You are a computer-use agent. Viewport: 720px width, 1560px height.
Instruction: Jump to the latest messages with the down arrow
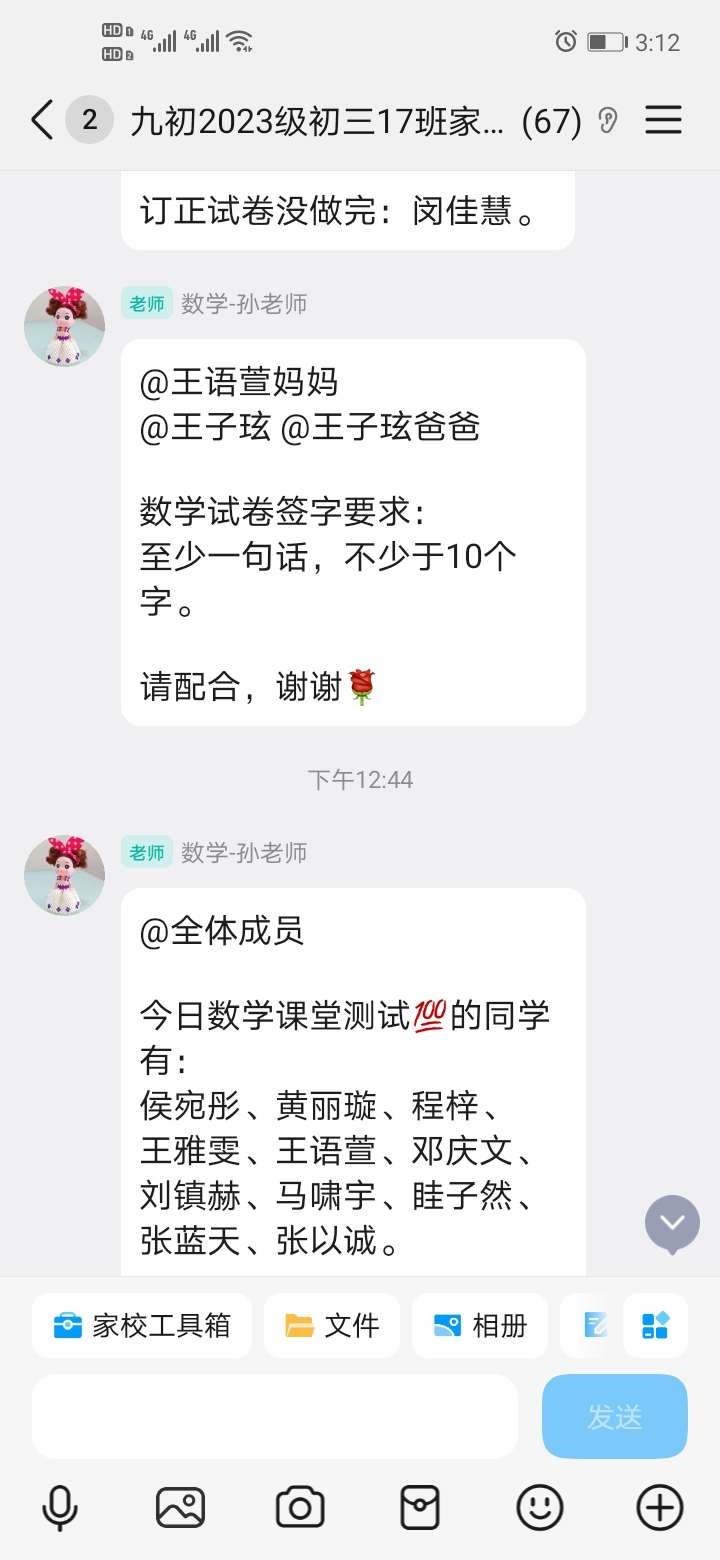click(672, 1222)
